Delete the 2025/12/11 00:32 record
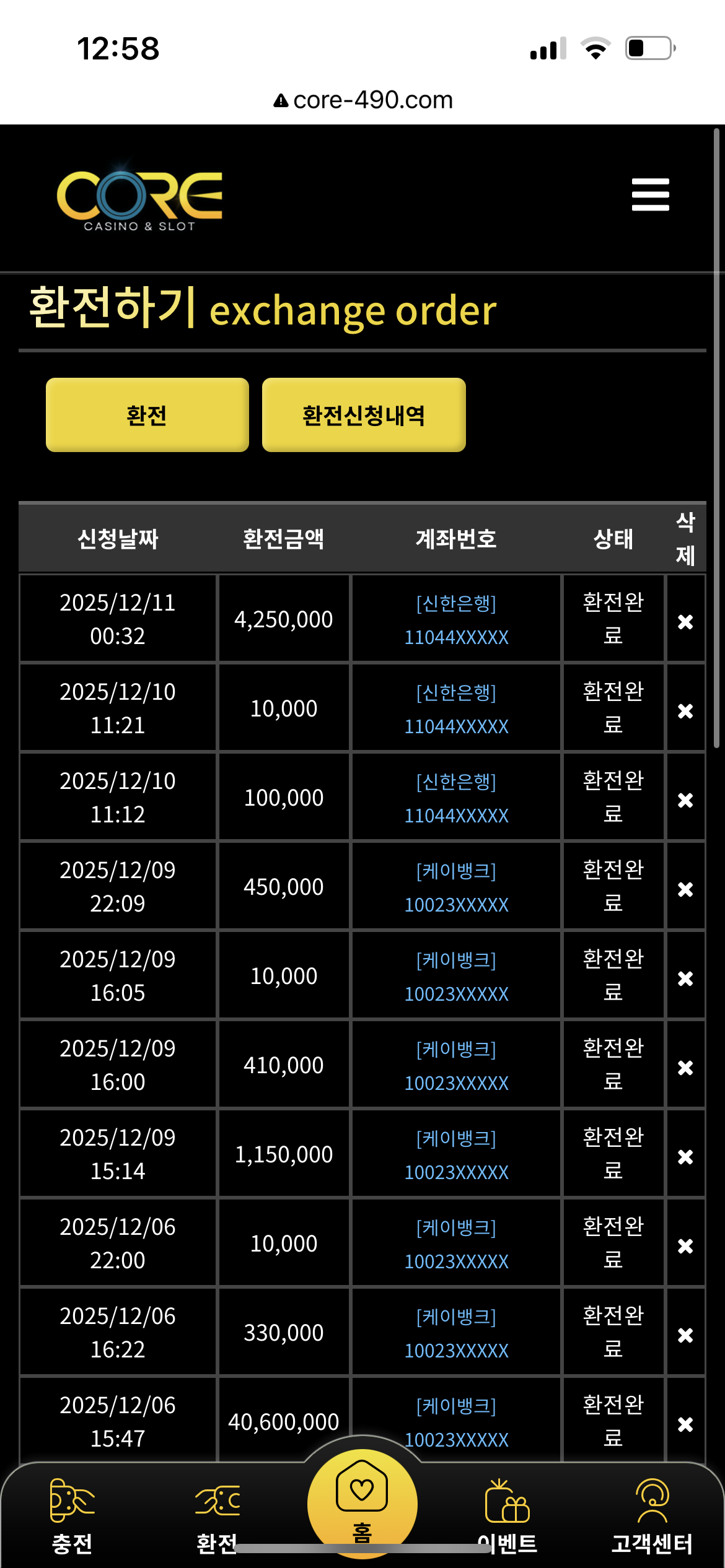725x1568 pixels. point(685,621)
